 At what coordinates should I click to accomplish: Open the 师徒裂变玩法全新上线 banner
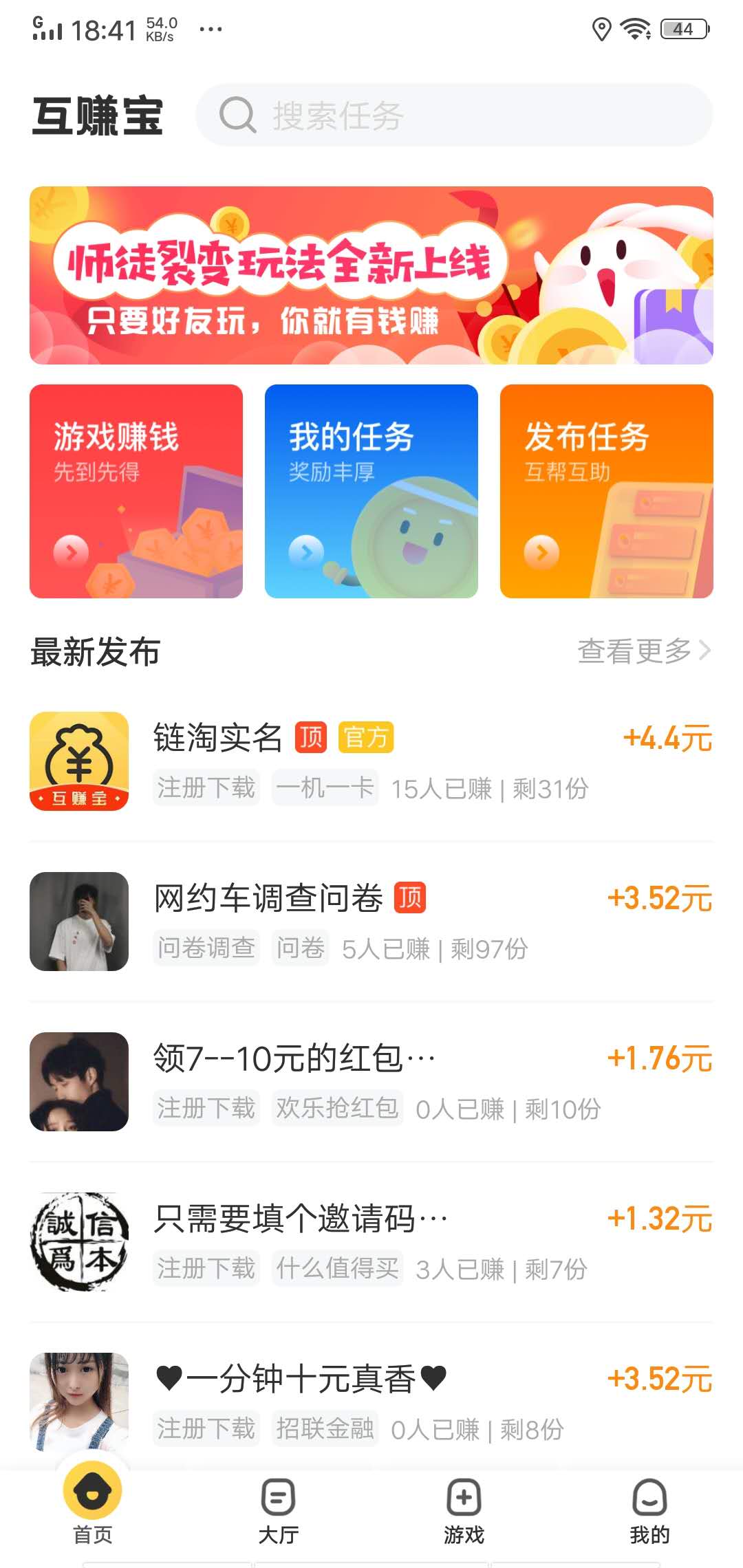[x=371, y=275]
